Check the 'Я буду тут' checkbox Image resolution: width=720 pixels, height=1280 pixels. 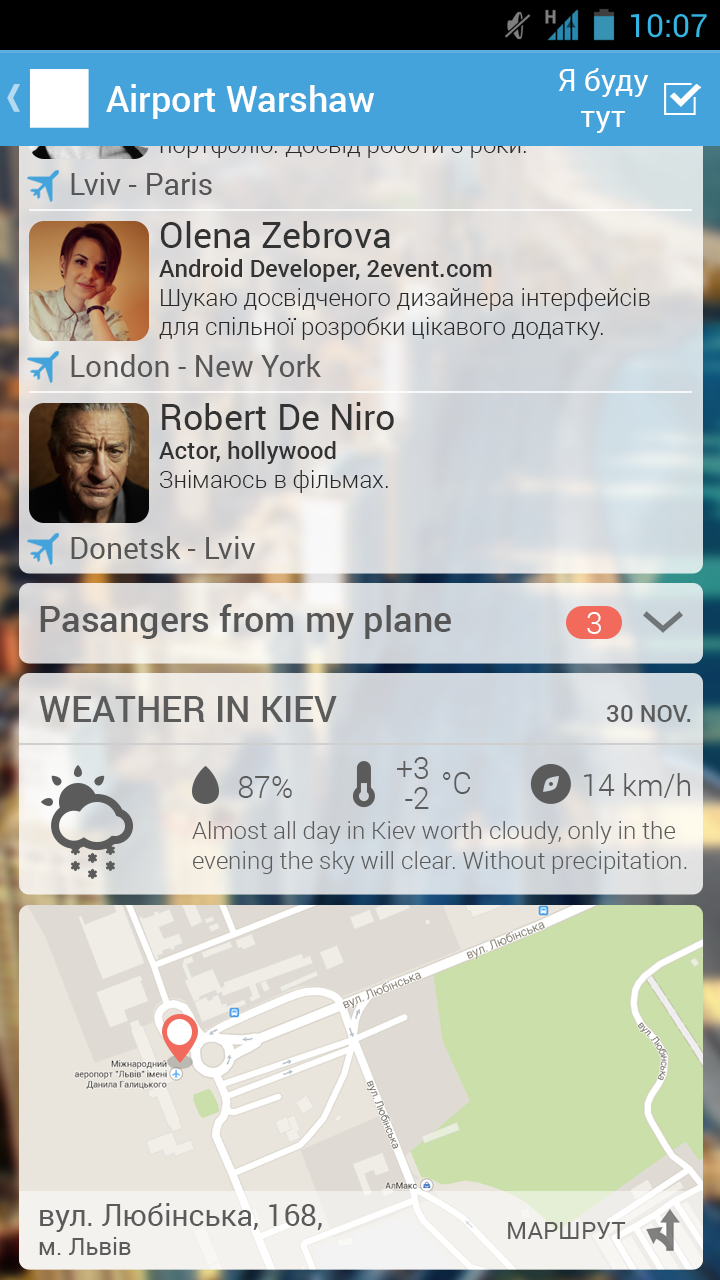tap(681, 99)
